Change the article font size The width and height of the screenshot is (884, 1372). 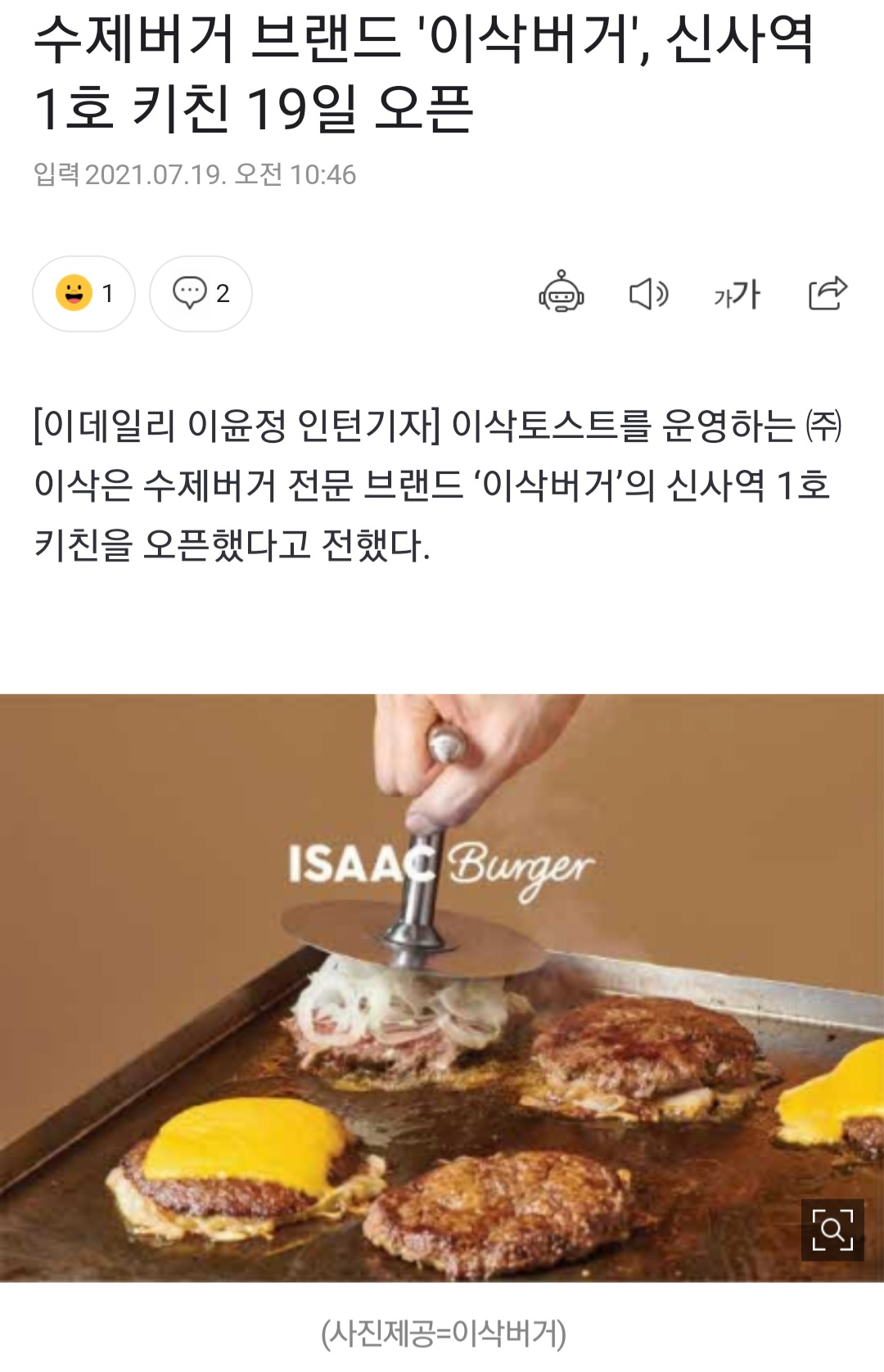(737, 294)
